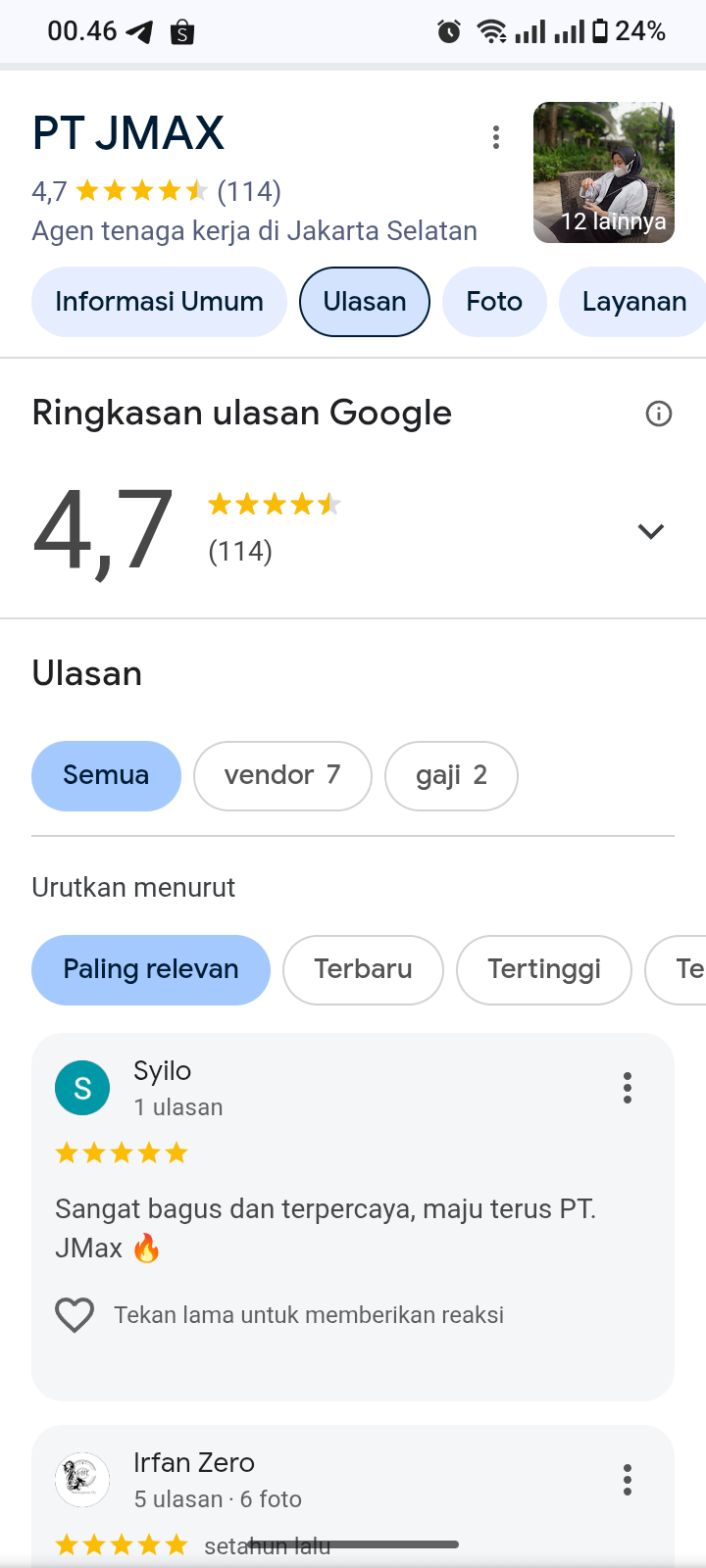The height and width of the screenshot is (1568, 706).
Task: Open the photo tile showing 12 lainnya
Action: (603, 172)
